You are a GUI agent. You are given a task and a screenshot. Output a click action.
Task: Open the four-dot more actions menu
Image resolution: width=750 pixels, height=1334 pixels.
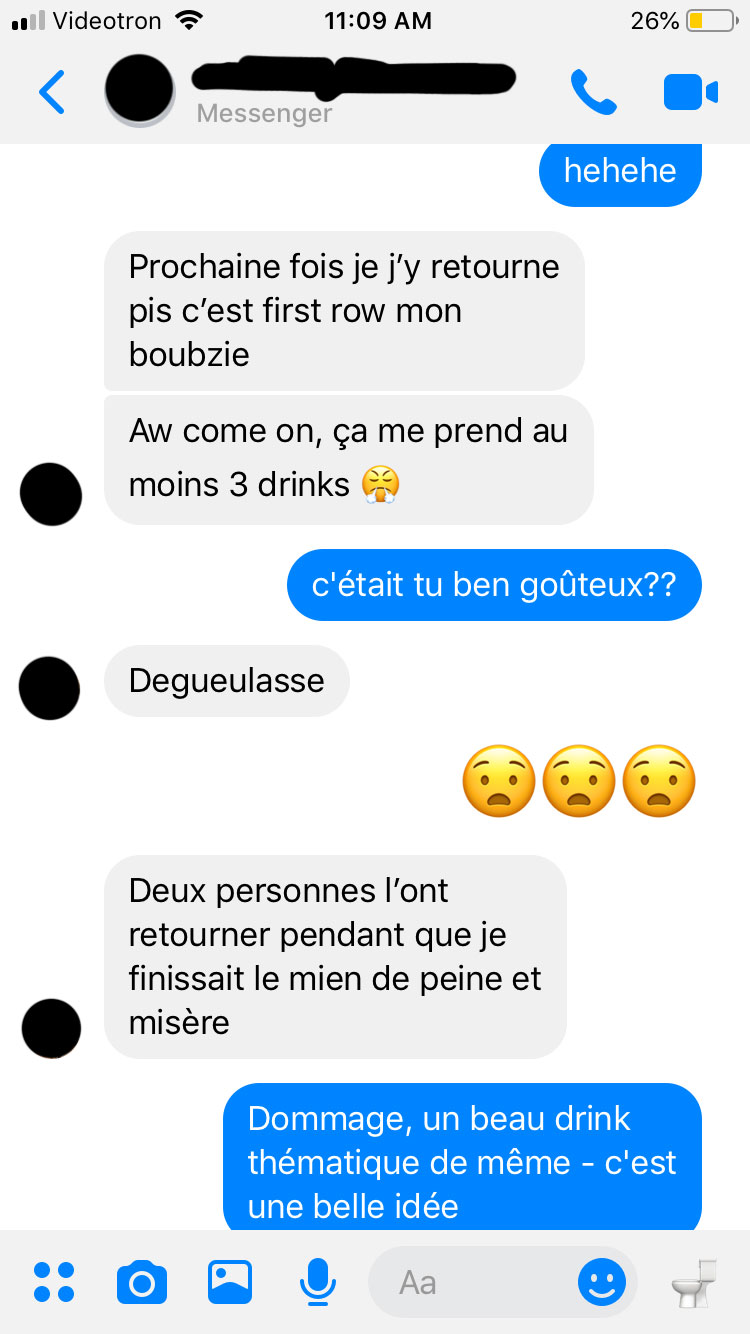click(54, 1282)
